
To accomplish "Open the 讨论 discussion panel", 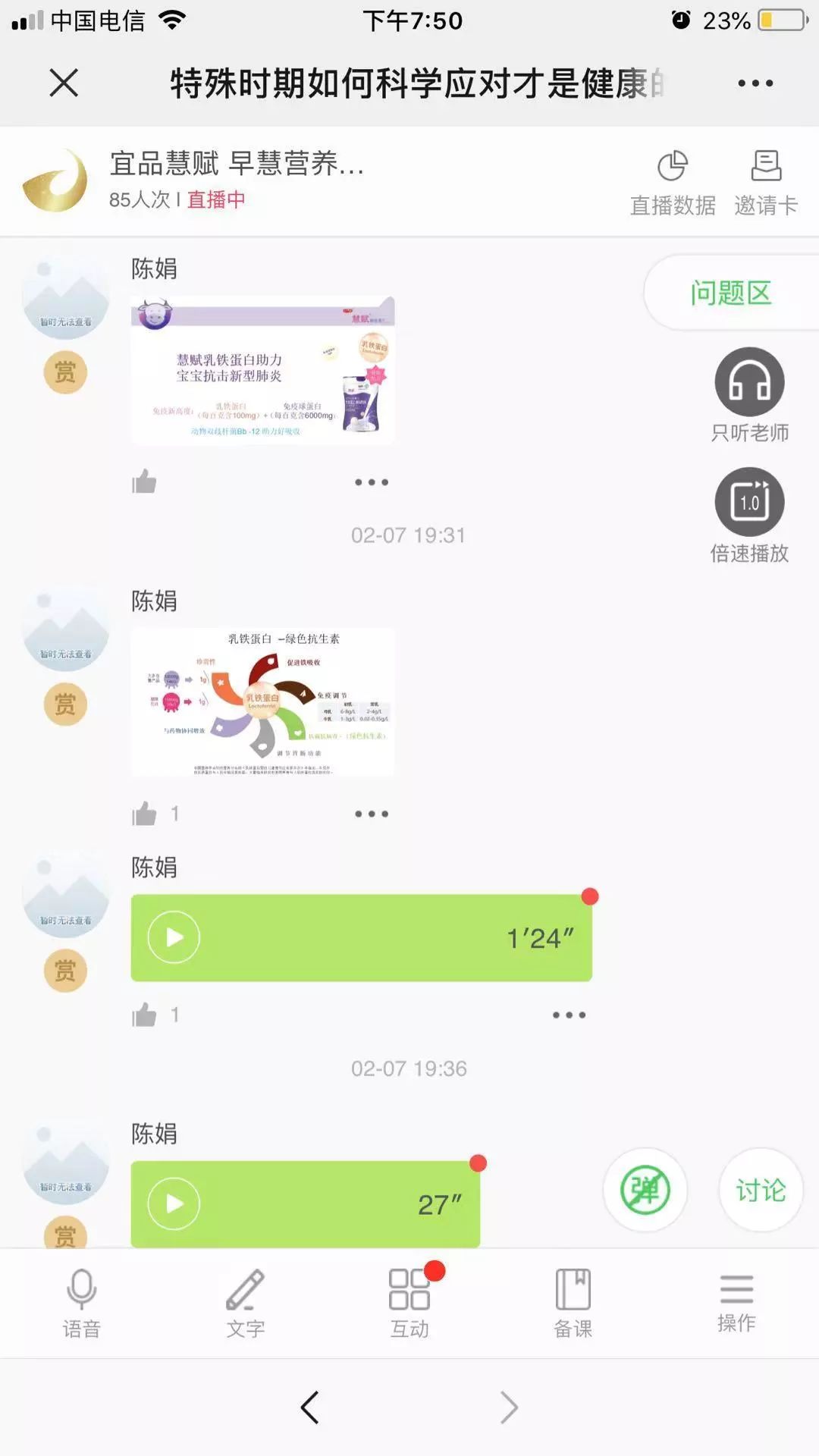I will tap(761, 1190).
